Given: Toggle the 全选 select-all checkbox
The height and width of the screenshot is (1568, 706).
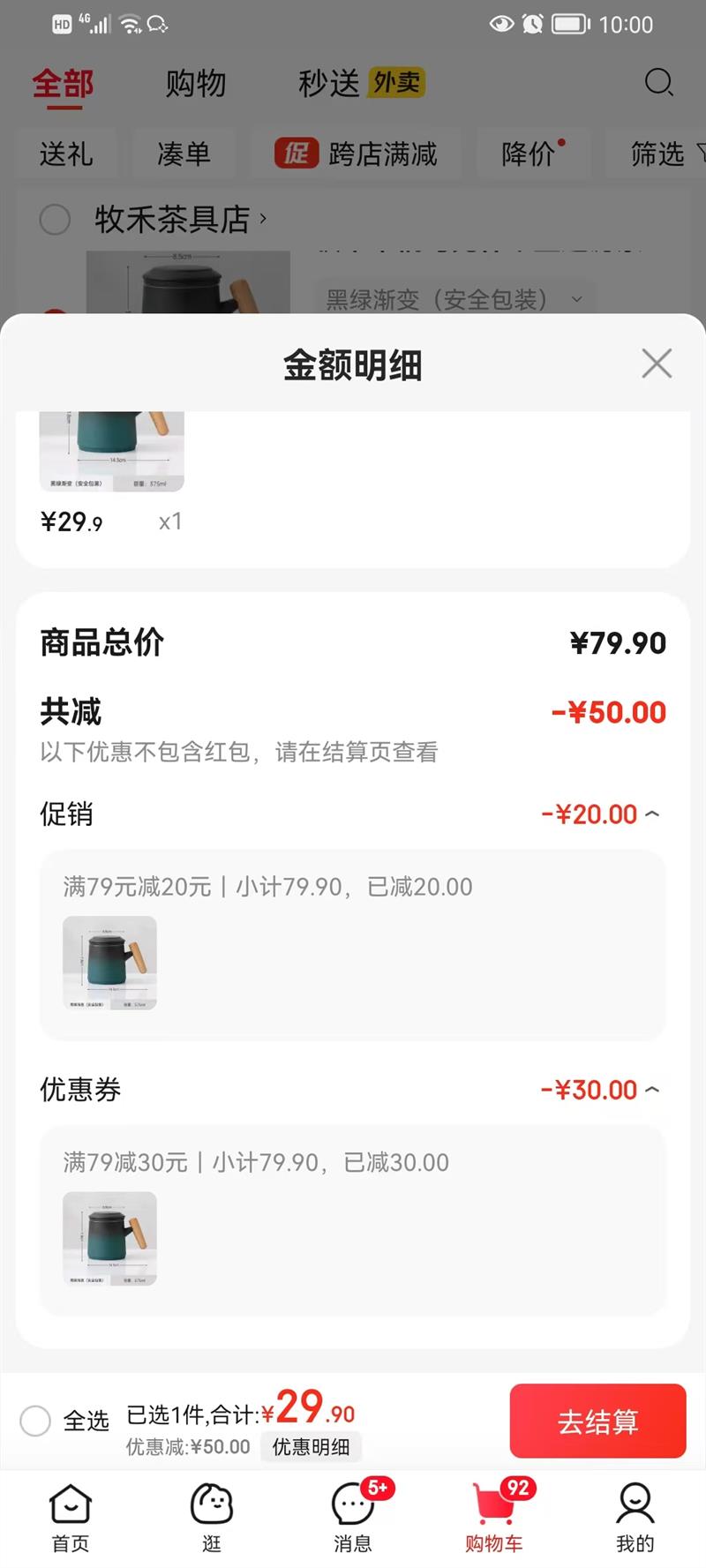Looking at the screenshot, I should 36,1421.
